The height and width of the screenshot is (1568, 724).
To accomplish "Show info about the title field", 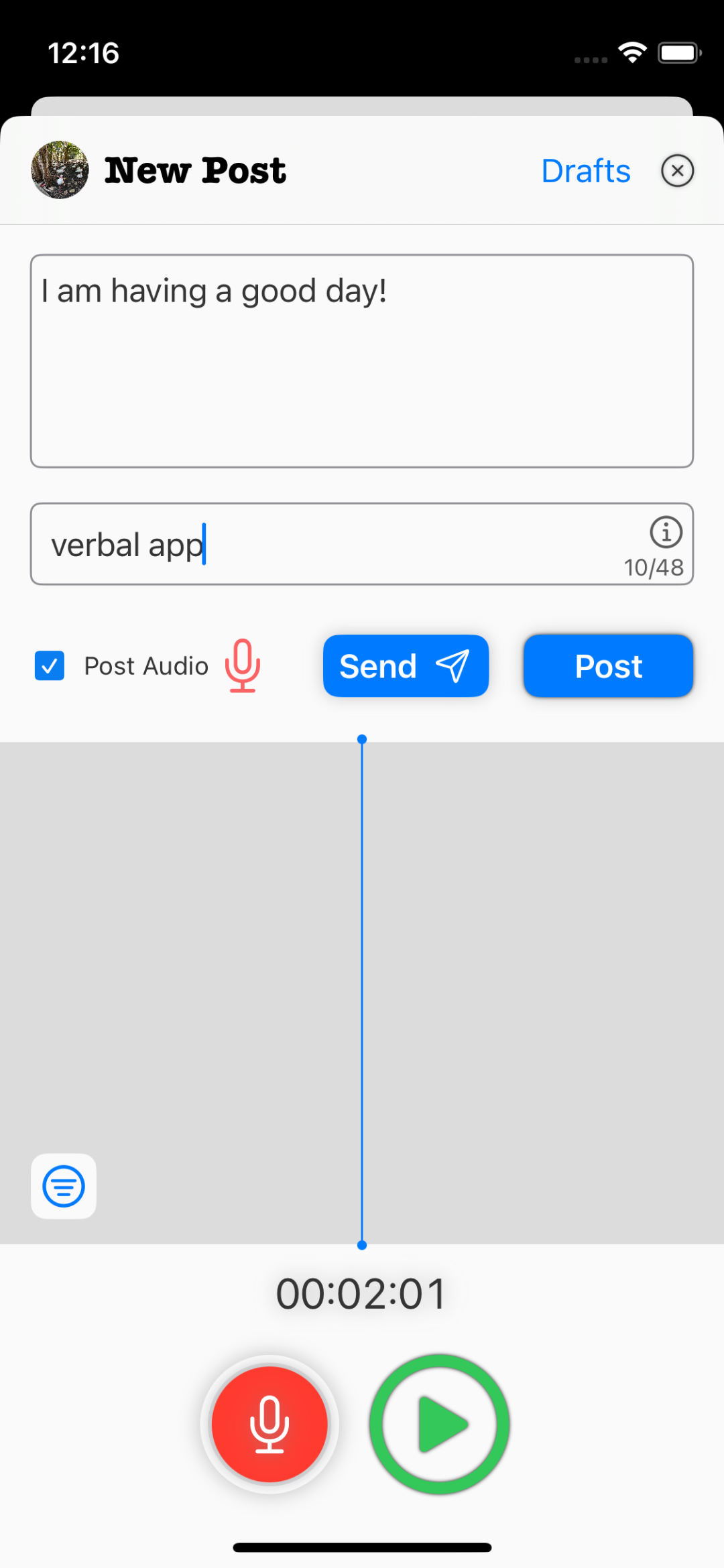I will (666, 532).
